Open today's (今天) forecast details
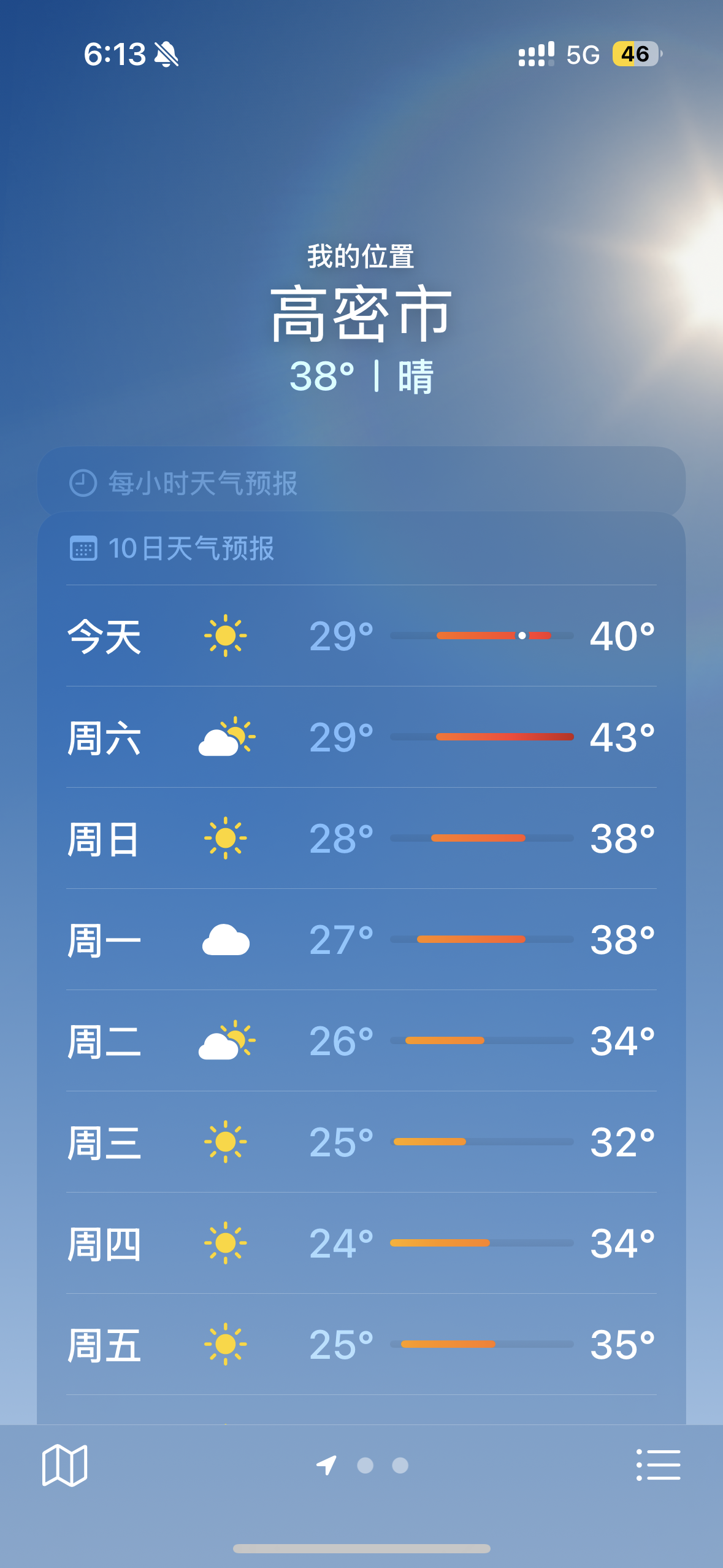This screenshot has width=723, height=1568. click(361, 636)
